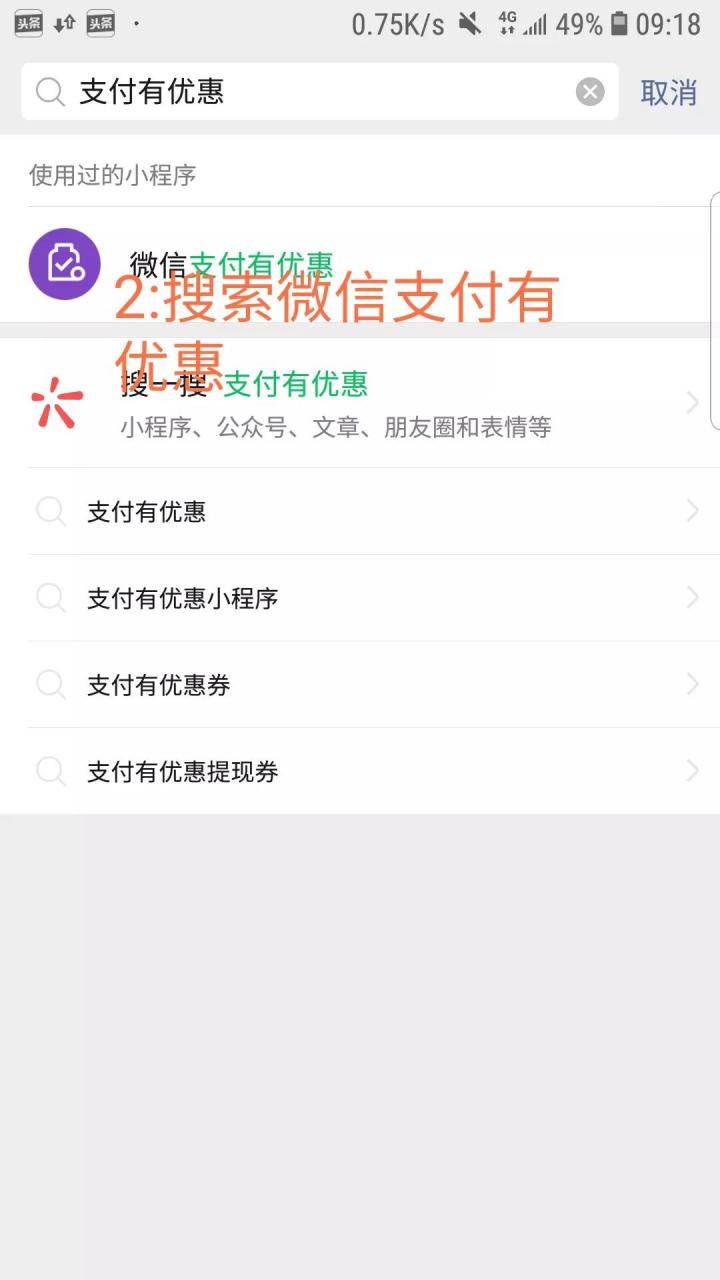Image resolution: width=720 pixels, height=1280 pixels.
Task: Open the purple 微信支付有优惠 mini program icon
Action: pyautogui.click(x=64, y=263)
